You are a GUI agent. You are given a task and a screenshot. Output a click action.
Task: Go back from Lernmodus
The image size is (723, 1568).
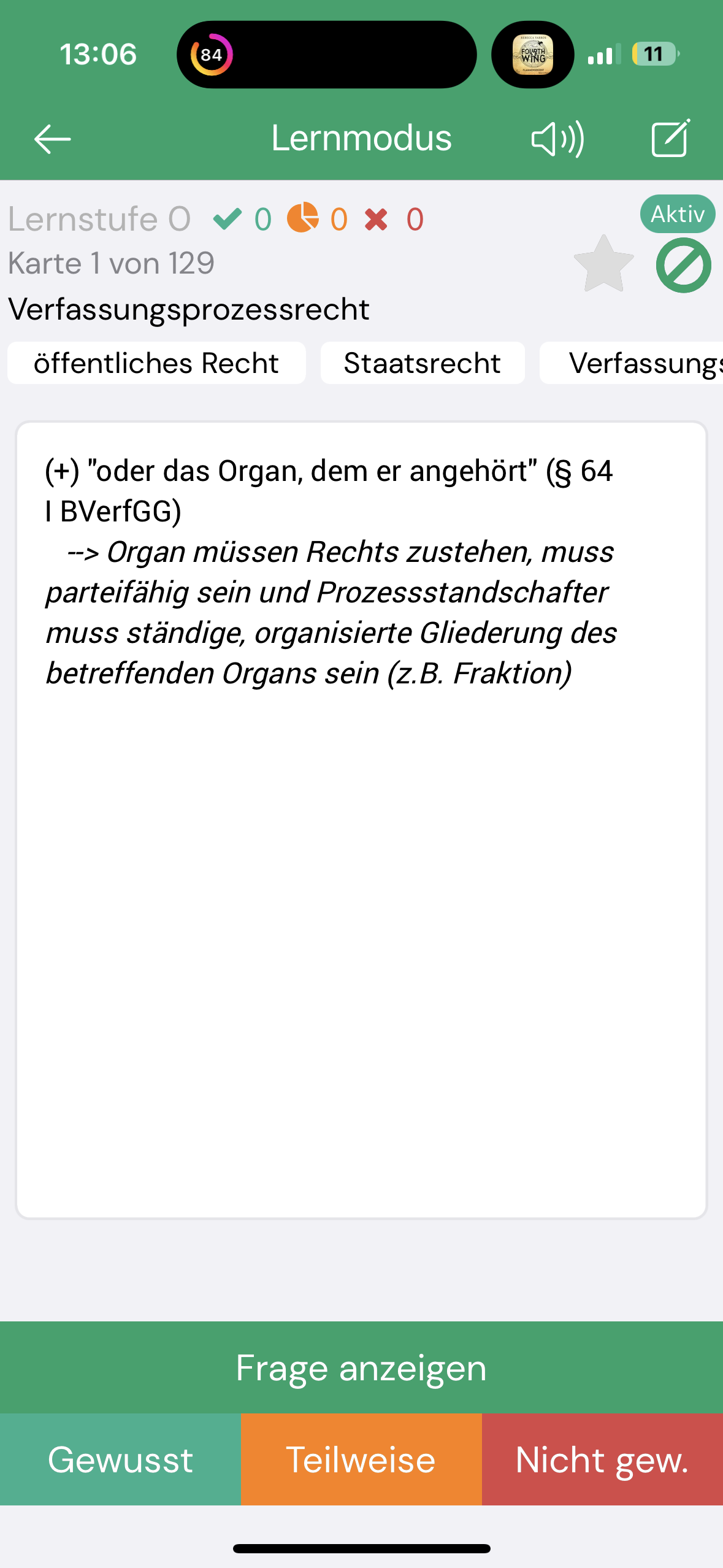pyautogui.click(x=53, y=139)
